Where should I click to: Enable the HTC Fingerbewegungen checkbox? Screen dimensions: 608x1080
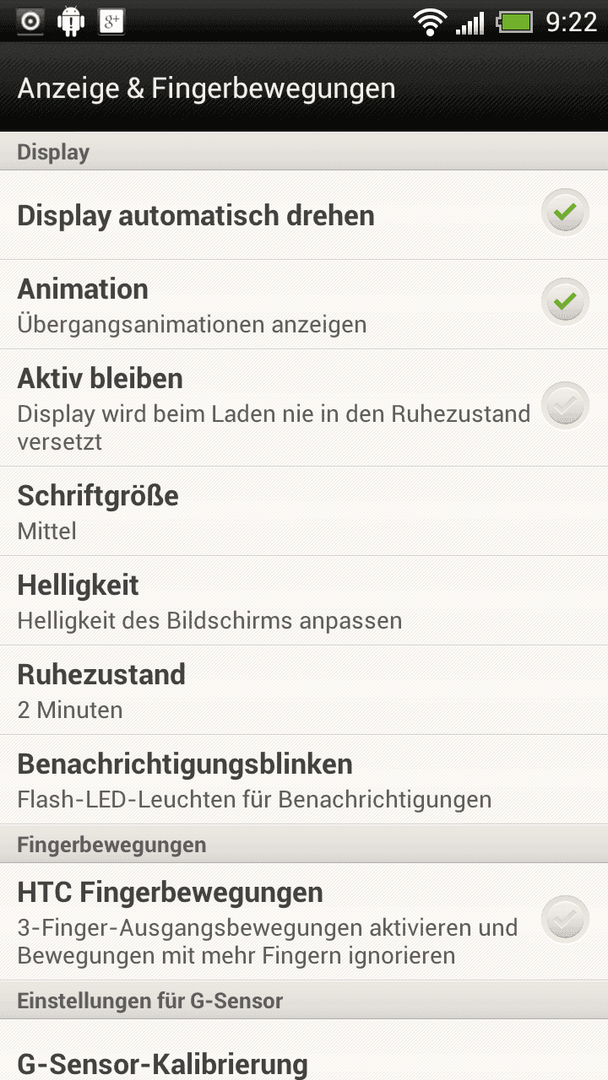click(x=565, y=920)
